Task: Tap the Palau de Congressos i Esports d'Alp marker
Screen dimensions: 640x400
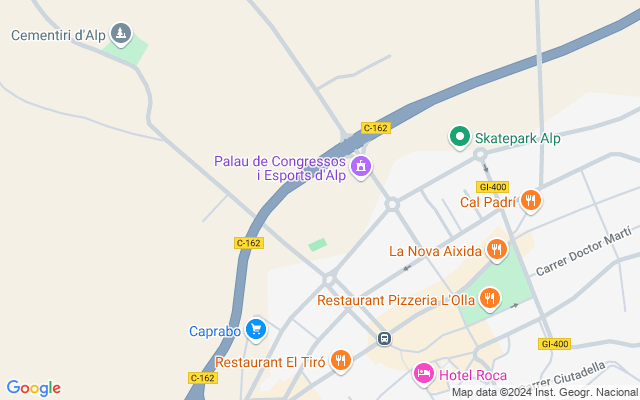Action: coord(360,165)
